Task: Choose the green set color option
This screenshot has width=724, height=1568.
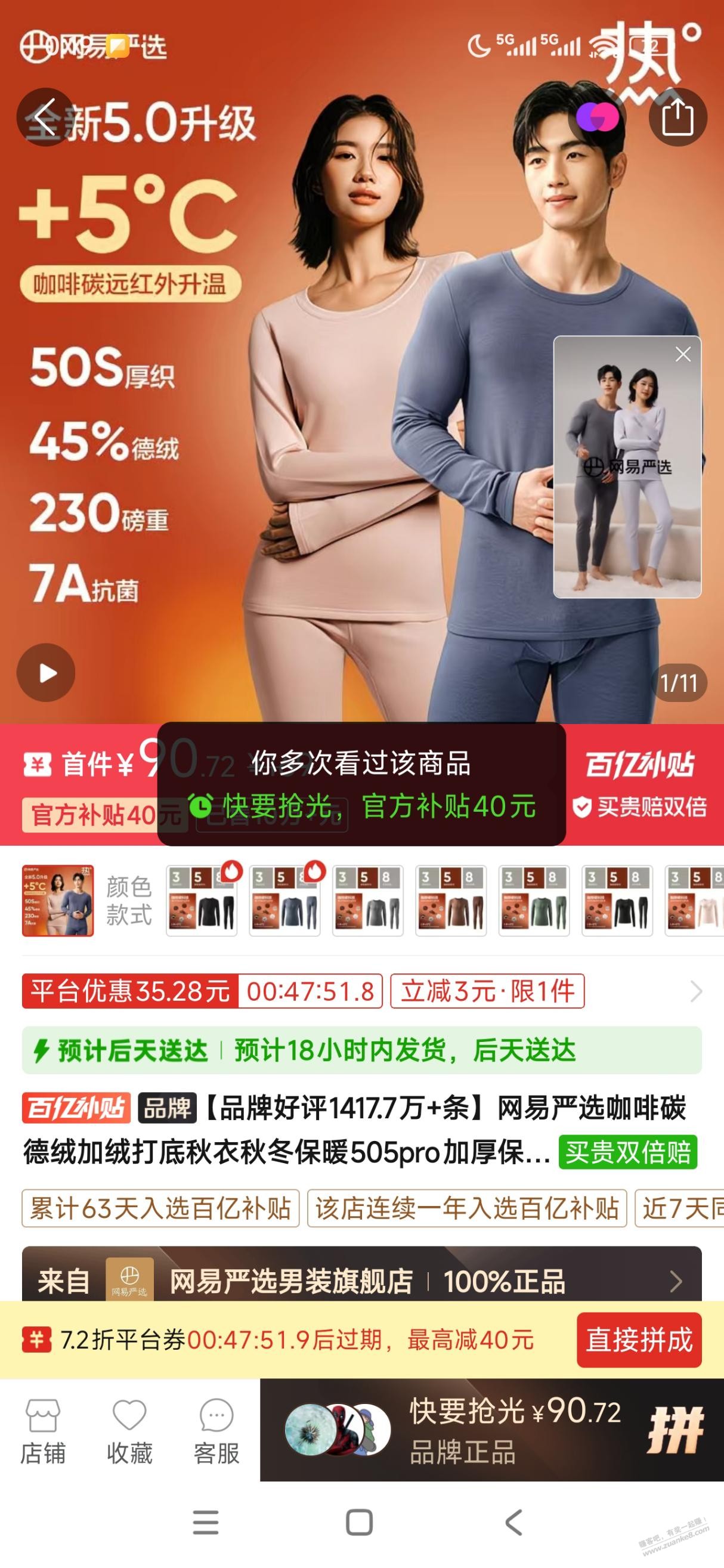Action: click(534, 900)
